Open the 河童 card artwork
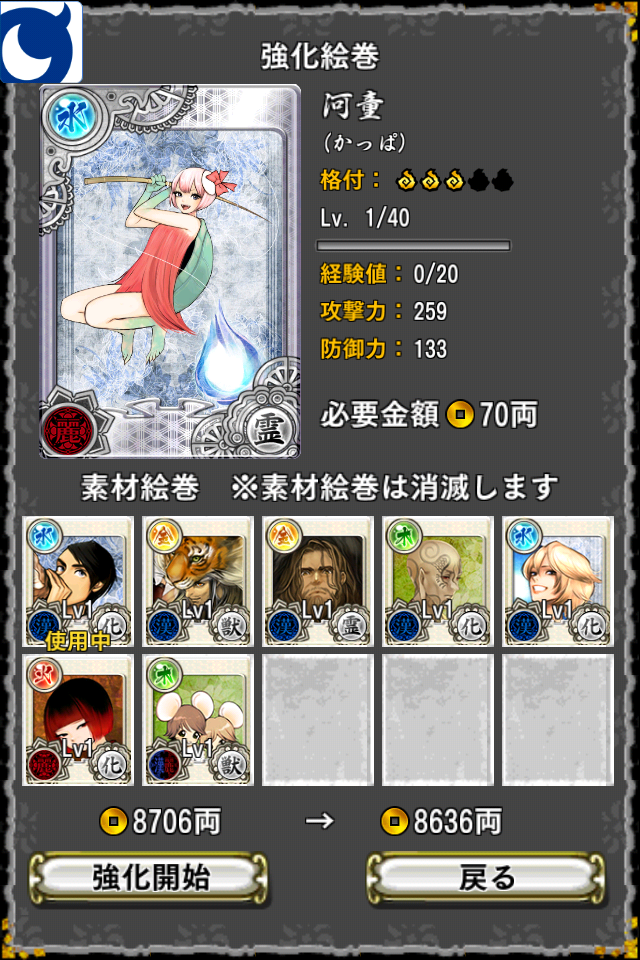640x960 pixels. click(170, 272)
